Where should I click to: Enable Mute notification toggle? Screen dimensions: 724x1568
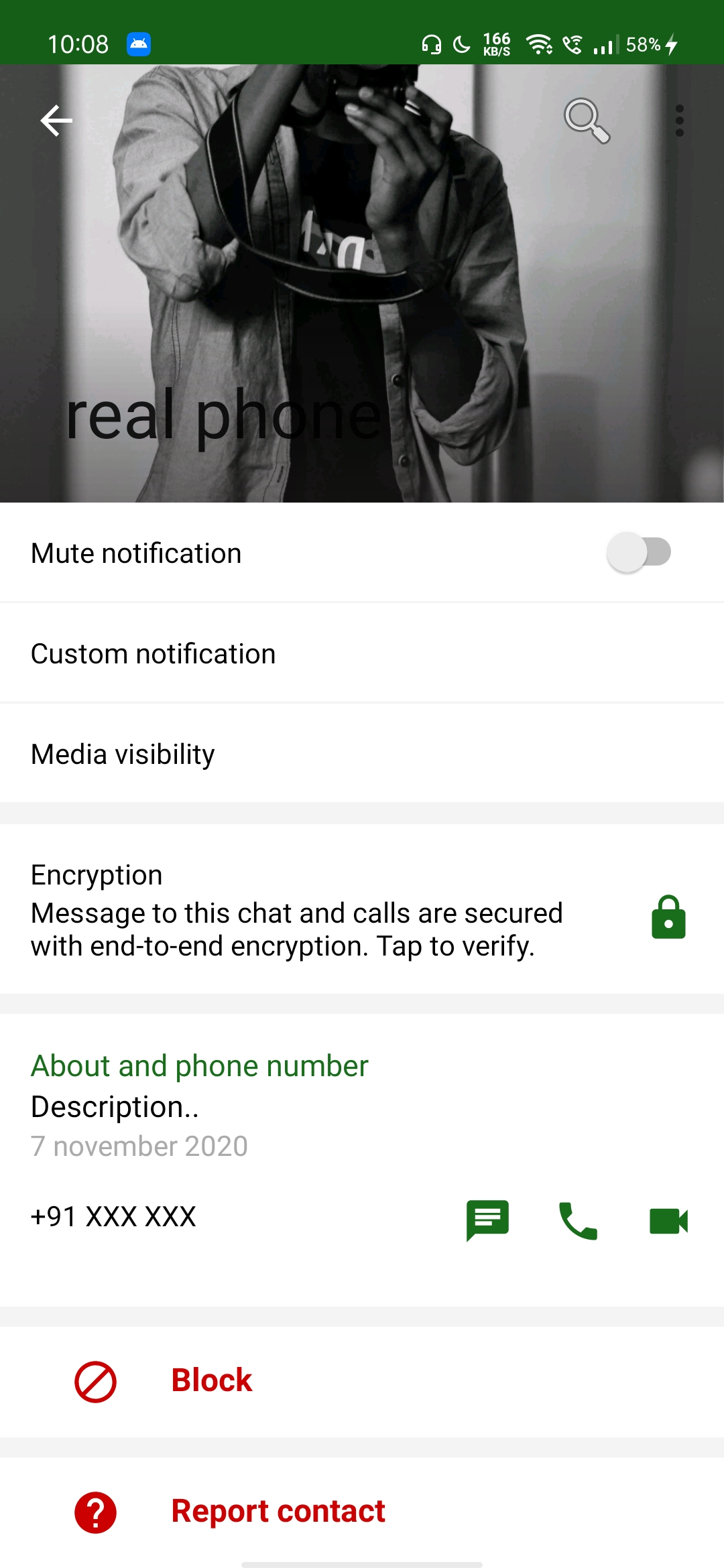pyautogui.click(x=638, y=551)
